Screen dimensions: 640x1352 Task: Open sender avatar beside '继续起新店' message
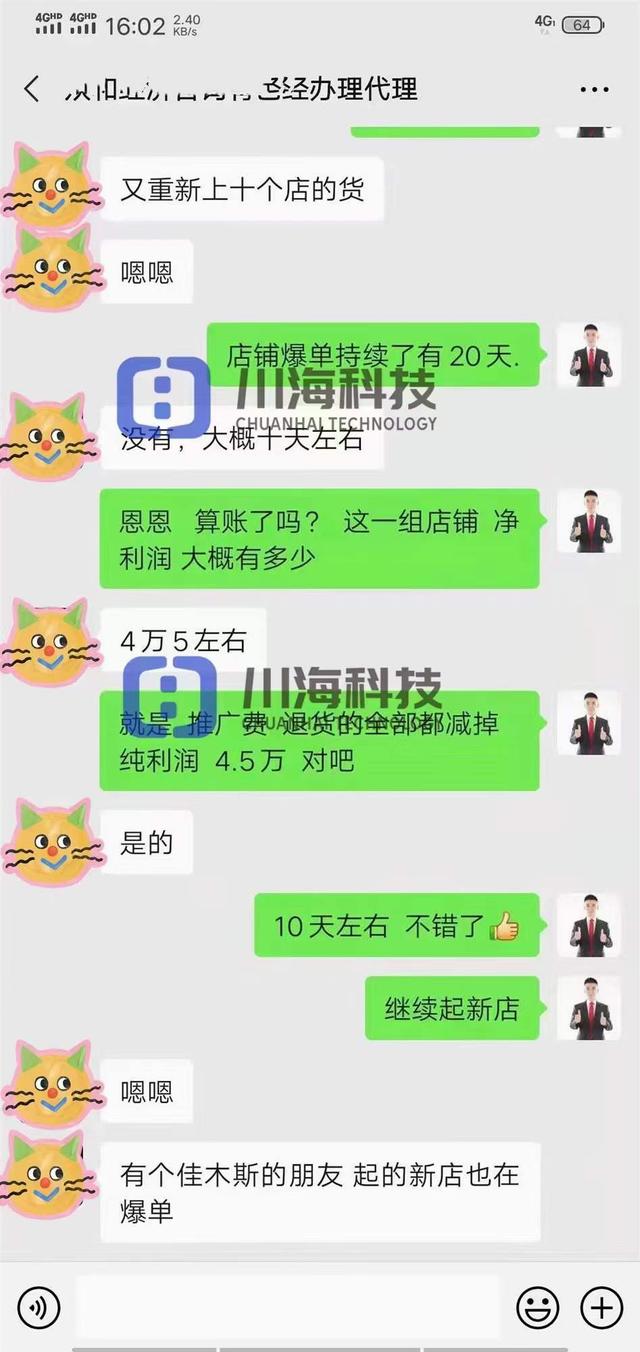pos(590,1008)
